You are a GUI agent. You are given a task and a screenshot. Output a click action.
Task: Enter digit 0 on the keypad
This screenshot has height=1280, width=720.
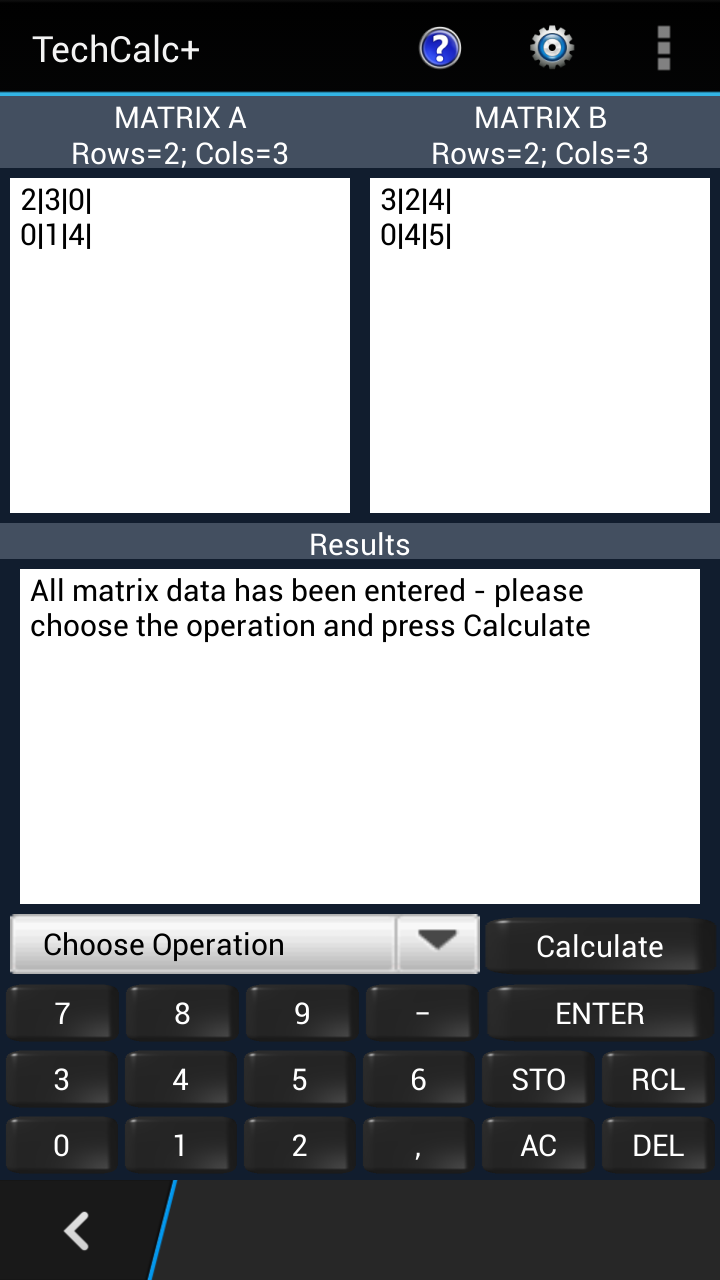[x=62, y=1146]
